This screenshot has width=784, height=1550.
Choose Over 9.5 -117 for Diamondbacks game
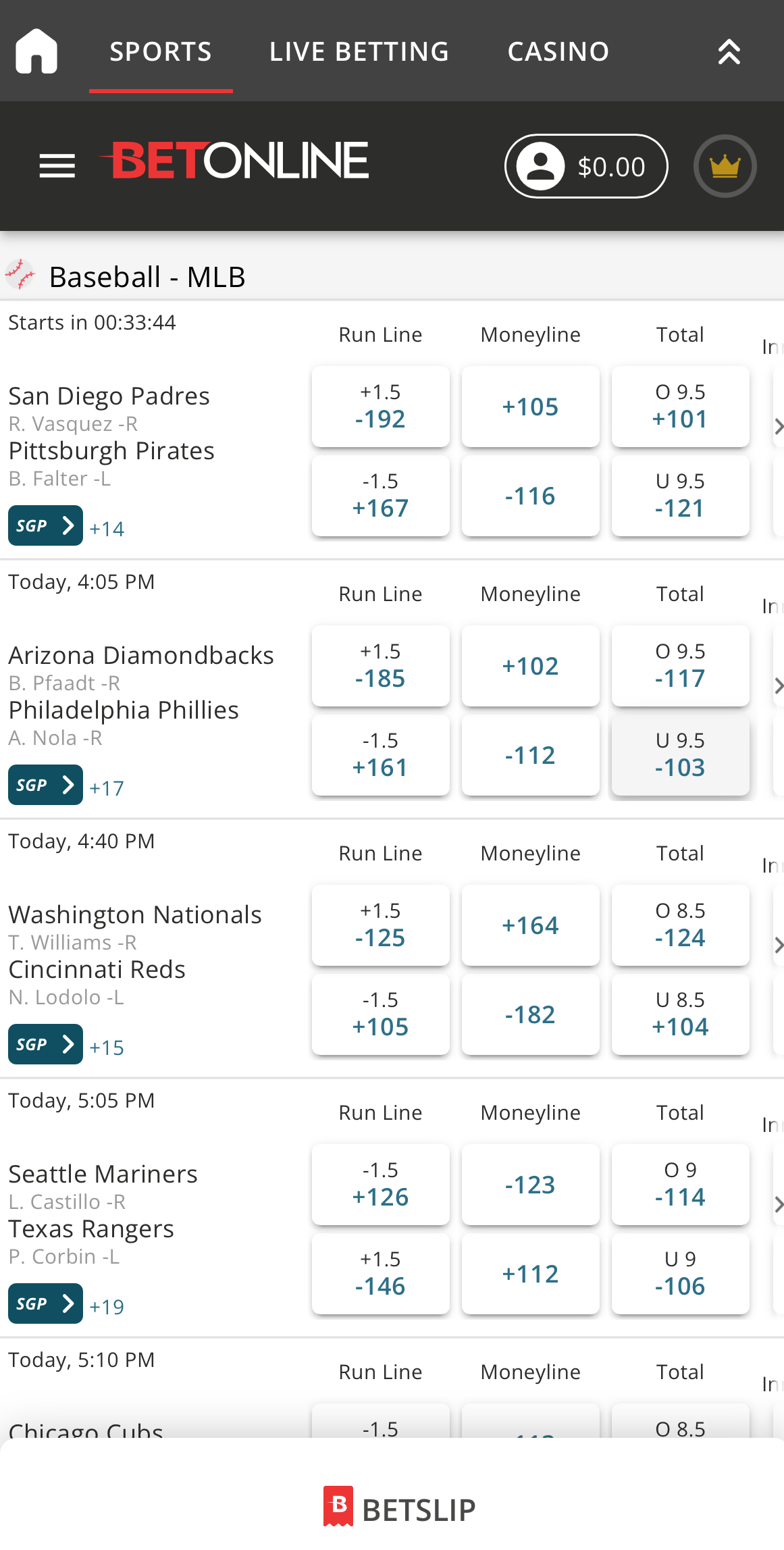tap(680, 666)
